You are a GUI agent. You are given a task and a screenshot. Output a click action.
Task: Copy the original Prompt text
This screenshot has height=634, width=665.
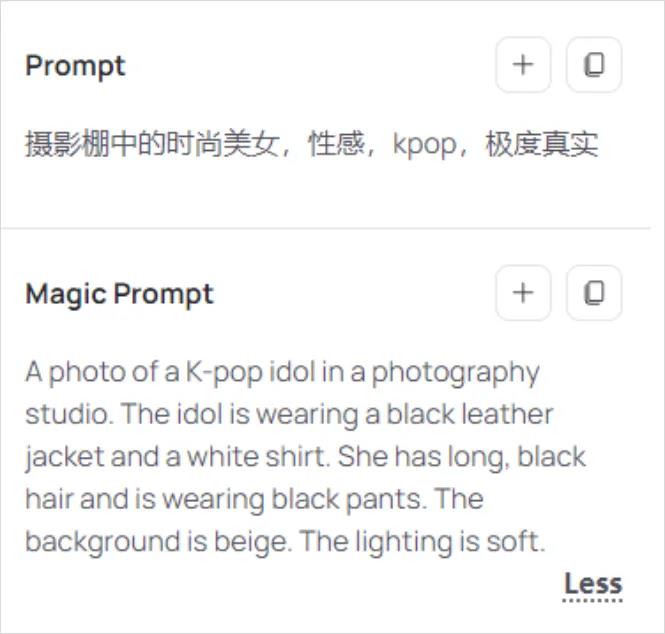(x=594, y=65)
